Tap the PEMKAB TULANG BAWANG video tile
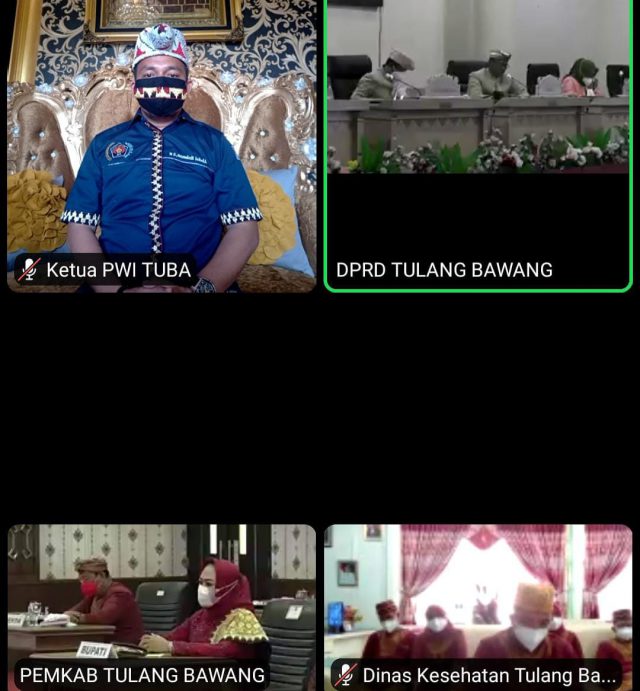This screenshot has width=640, height=691. [x=161, y=606]
